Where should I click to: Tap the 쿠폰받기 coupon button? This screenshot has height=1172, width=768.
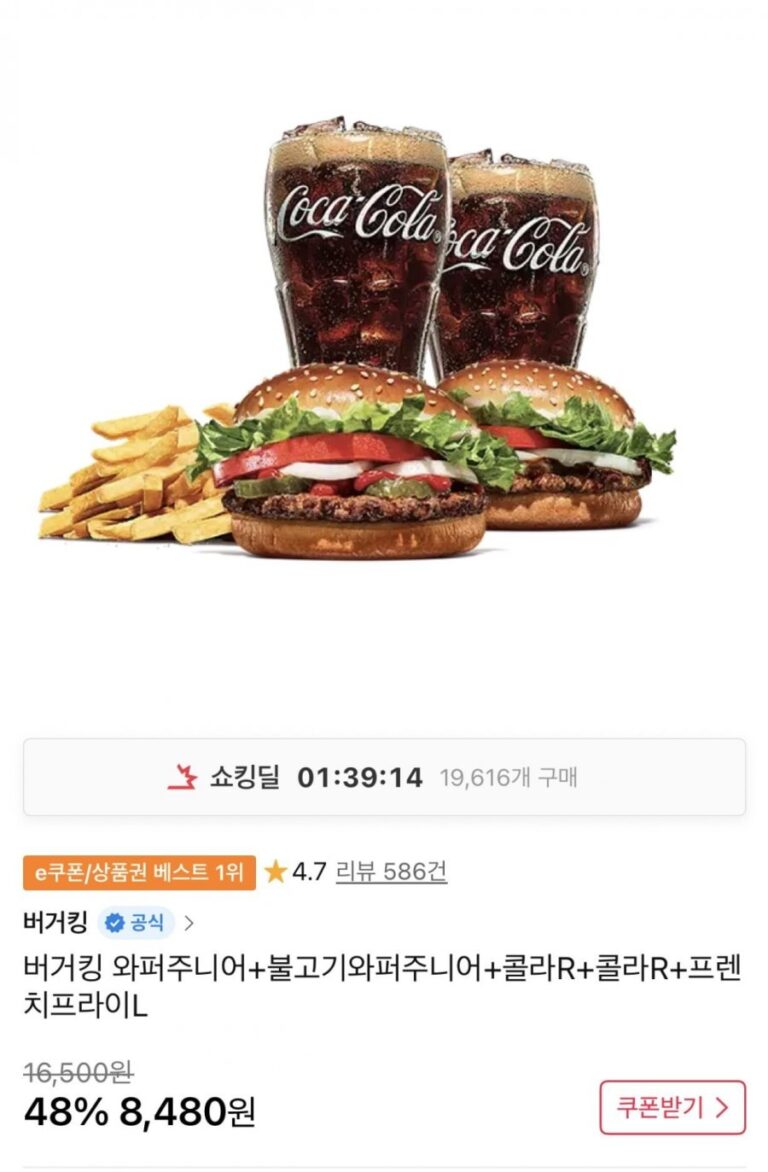coord(672,1107)
